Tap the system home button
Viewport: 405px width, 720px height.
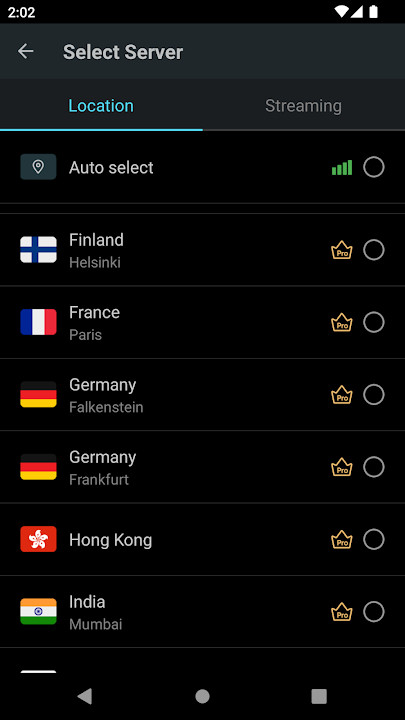click(x=202, y=697)
